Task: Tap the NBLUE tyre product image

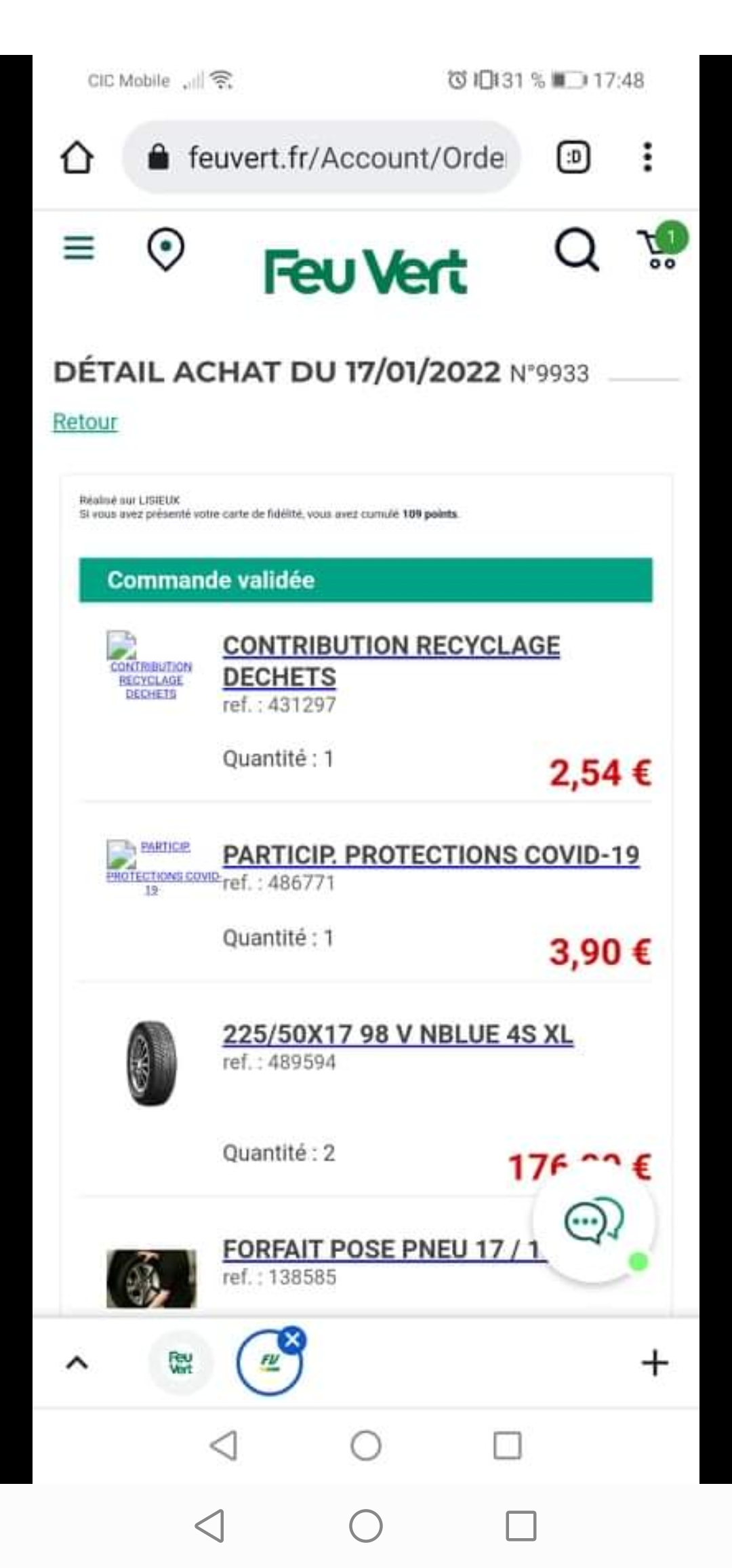Action: tap(152, 1063)
